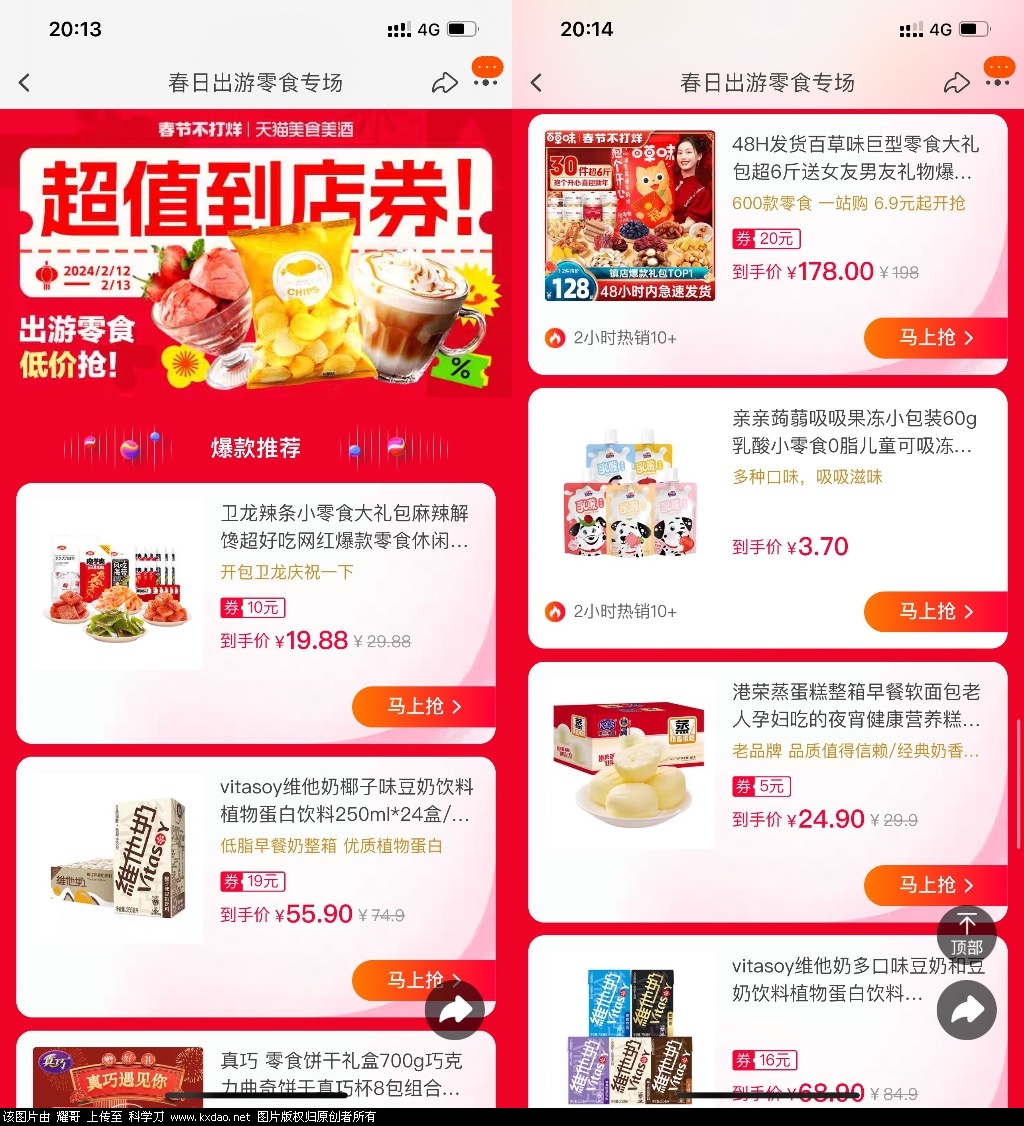Tap 马上抢 for 卫龙辣条 snack pack
1024x1126 pixels.
point(424,707)
